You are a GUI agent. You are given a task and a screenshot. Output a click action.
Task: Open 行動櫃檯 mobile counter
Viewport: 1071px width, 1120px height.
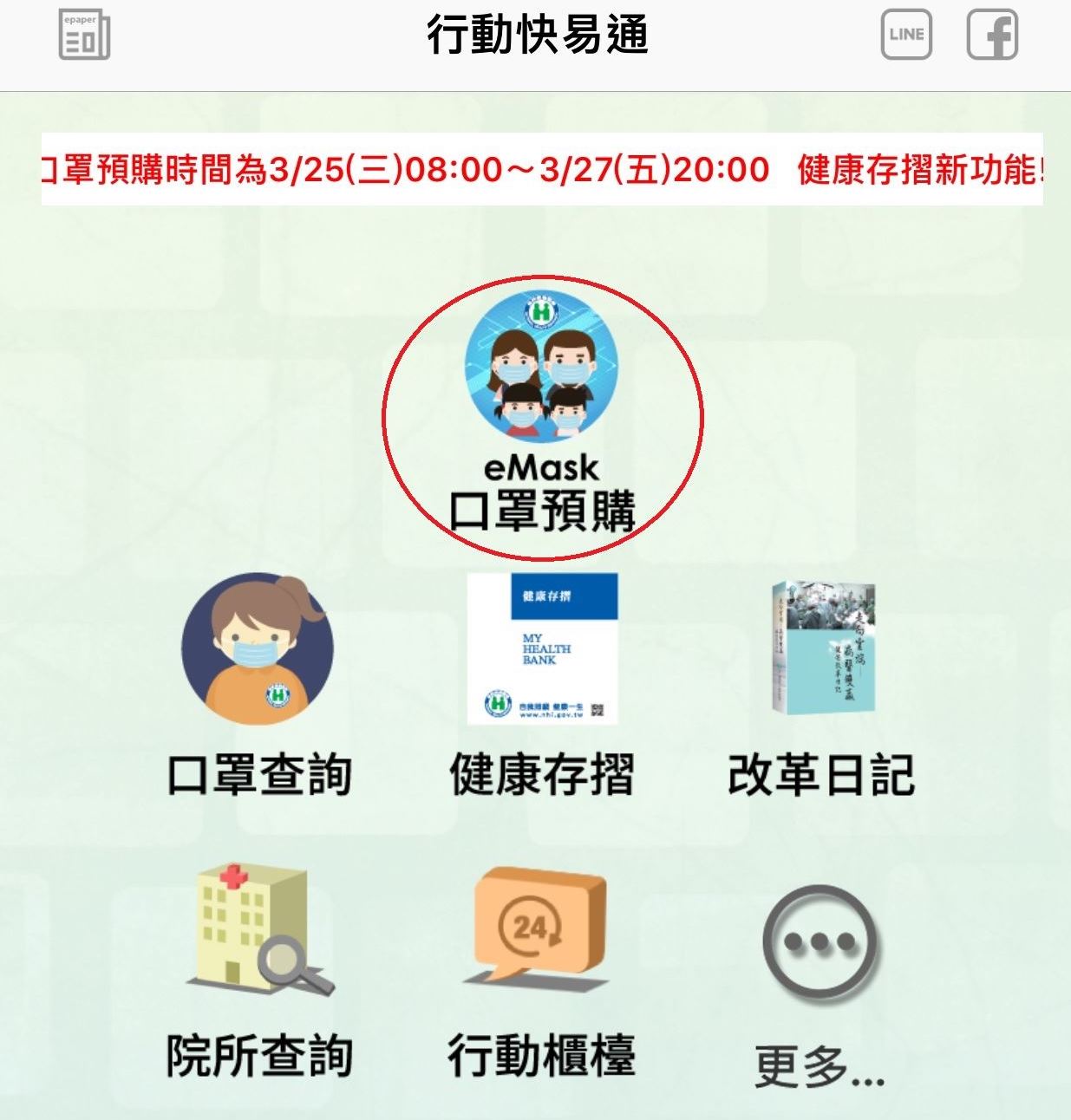point(542,971)
